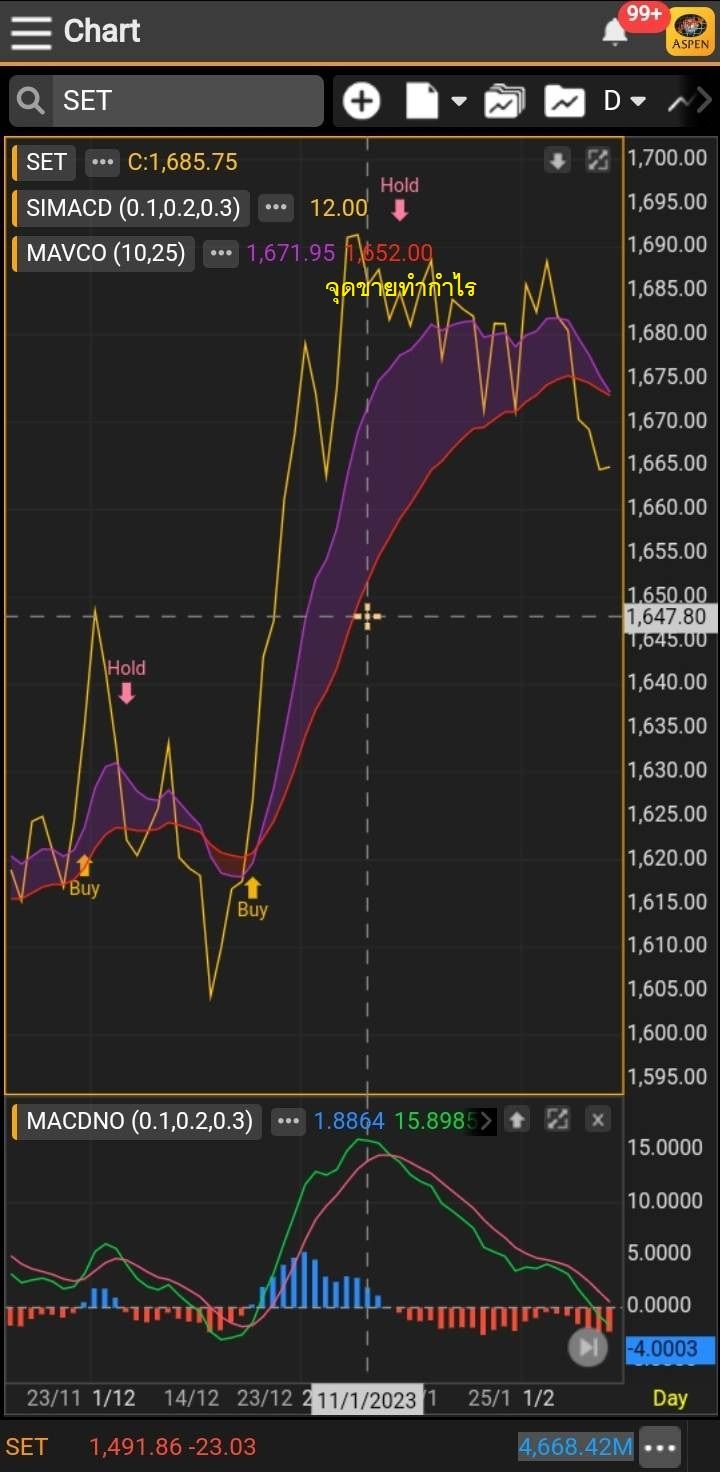Add a new item with plus icon
The width and height of the screenshot is (720, 1472).
[361, 101]
